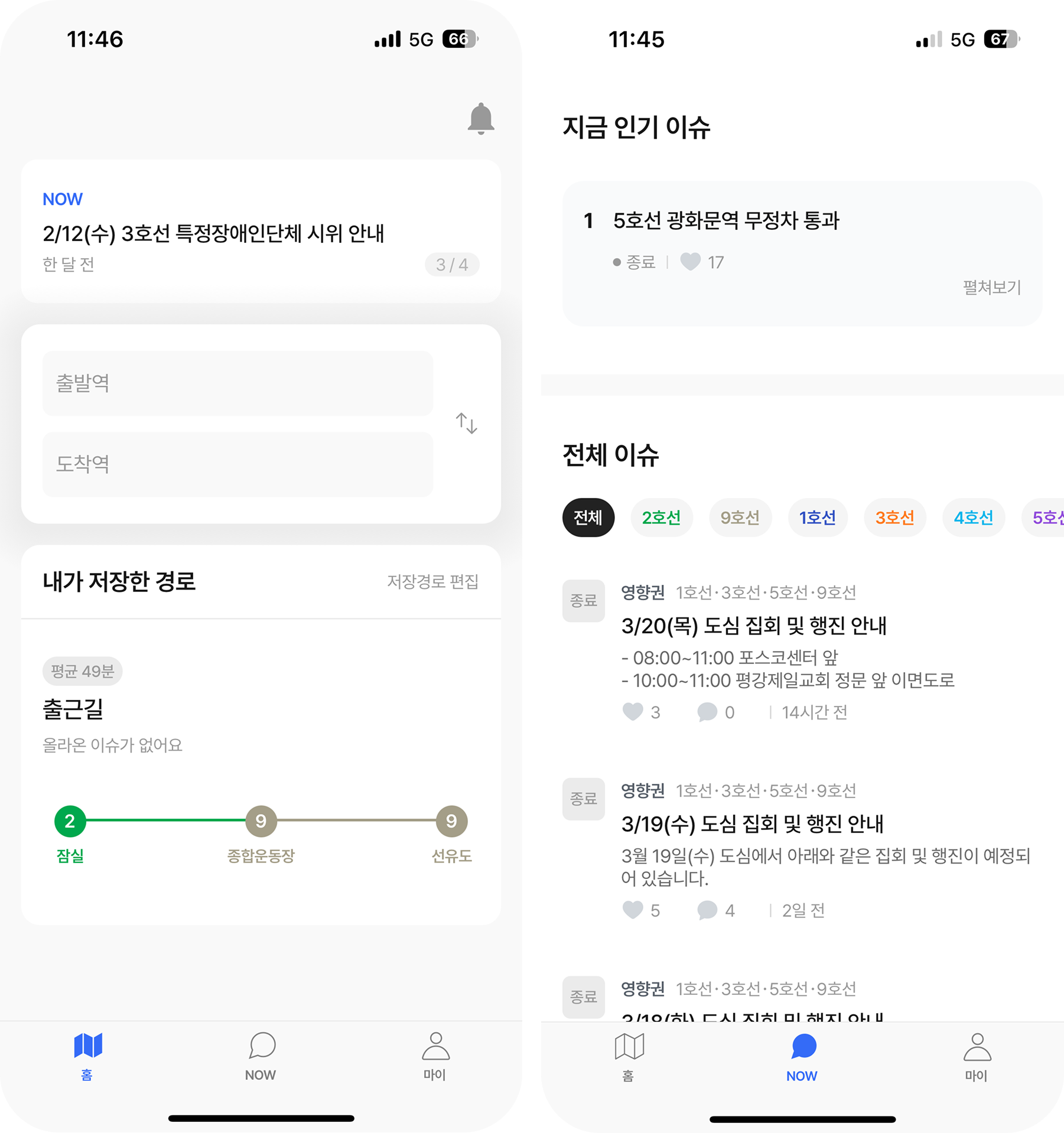Activate the 9호선 line filter chip
The height and width of the screenshot is (1133, 1064).
(x=740, y=517)
